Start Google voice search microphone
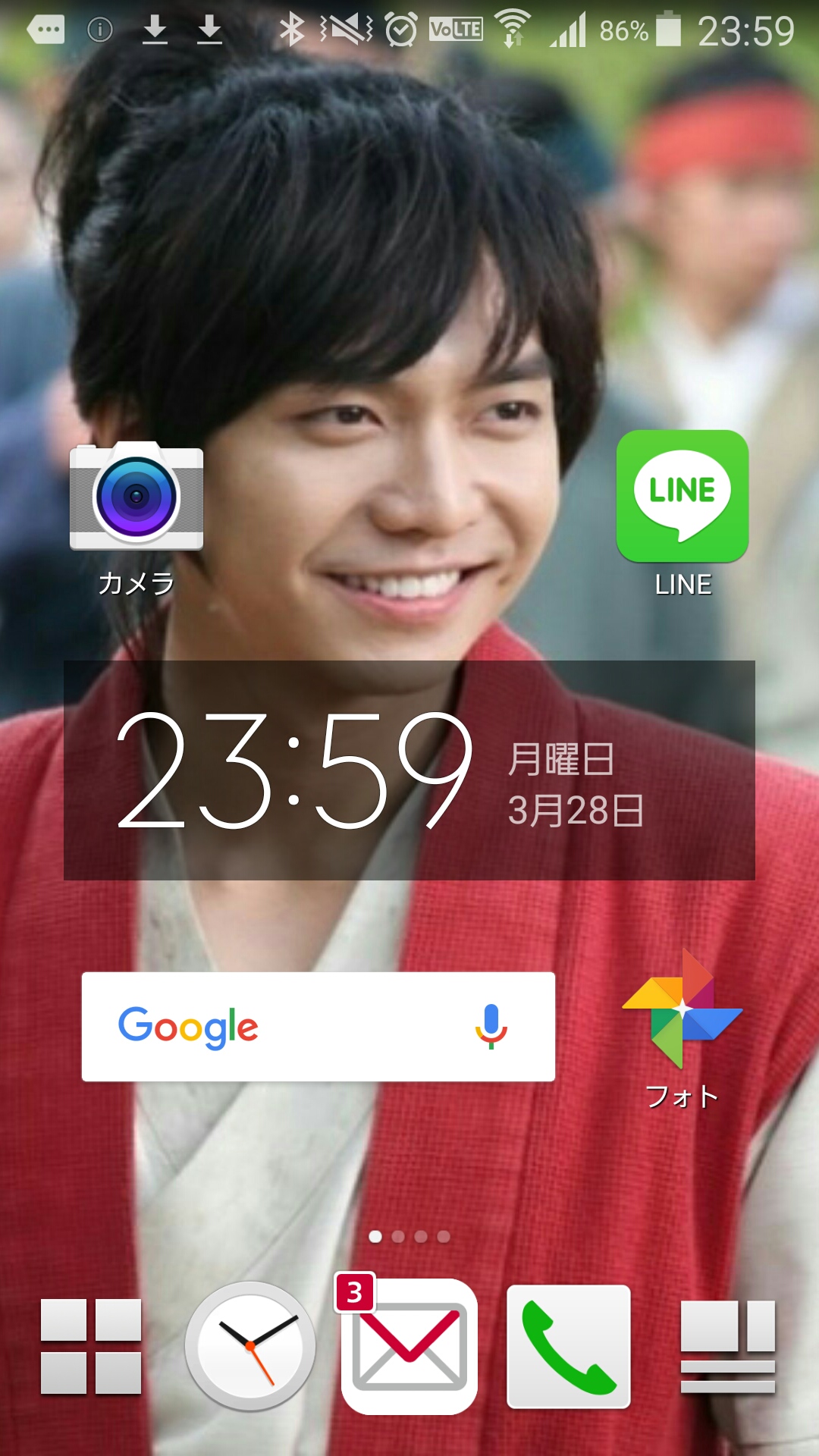The width and height of the screenshot is (819, 1456). point(491,1027)
